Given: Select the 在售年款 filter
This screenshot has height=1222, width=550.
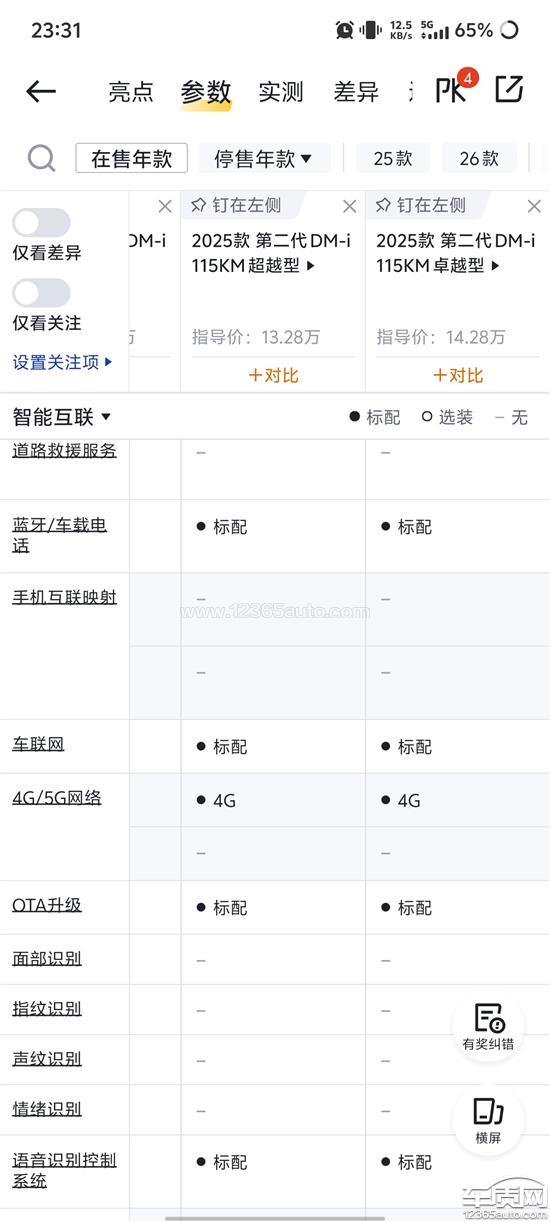Looking at the screenshot, I should click(x=132, y=158).
